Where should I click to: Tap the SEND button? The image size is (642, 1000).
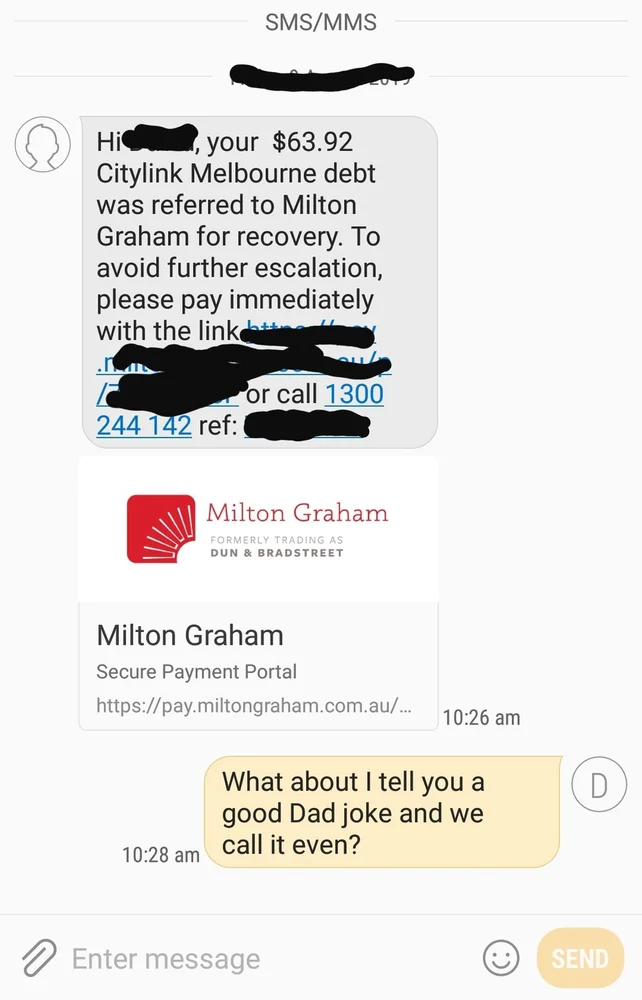tap(580, 958)
